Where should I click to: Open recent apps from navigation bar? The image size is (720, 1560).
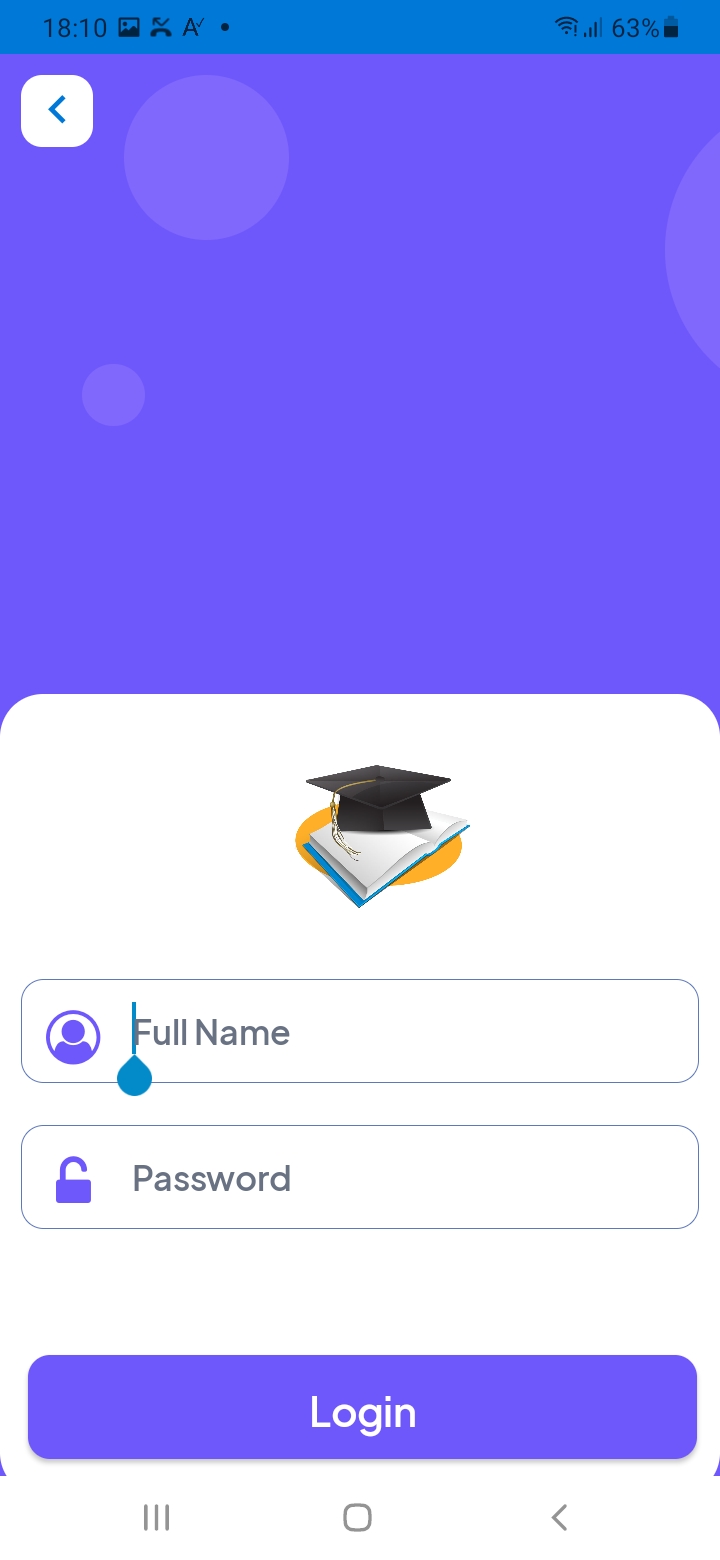coord(157,1517)
